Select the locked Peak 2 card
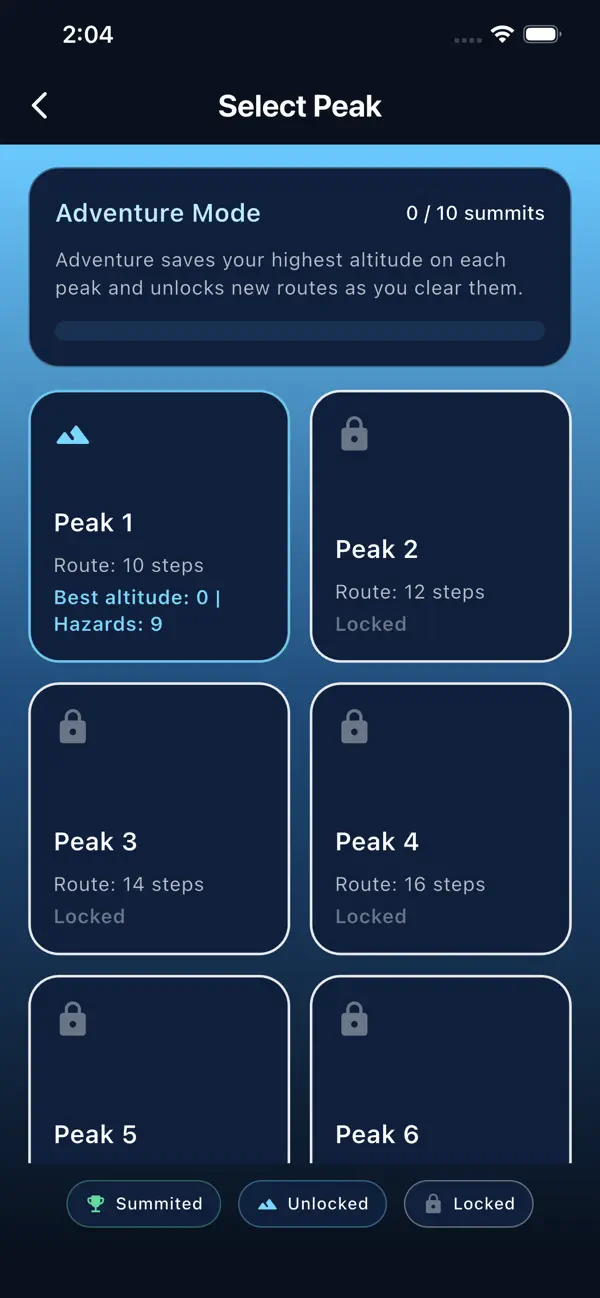600x1298 pixels. (x=441, y=526)
